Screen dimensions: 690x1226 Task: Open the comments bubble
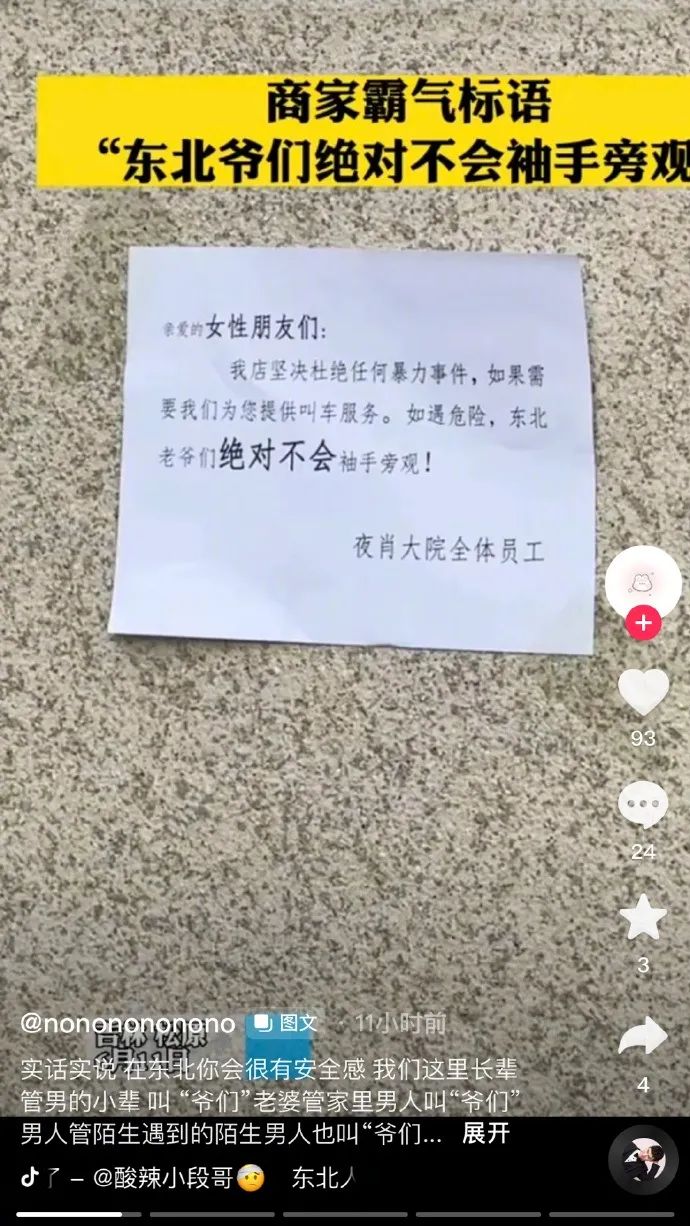coord(643,805)
